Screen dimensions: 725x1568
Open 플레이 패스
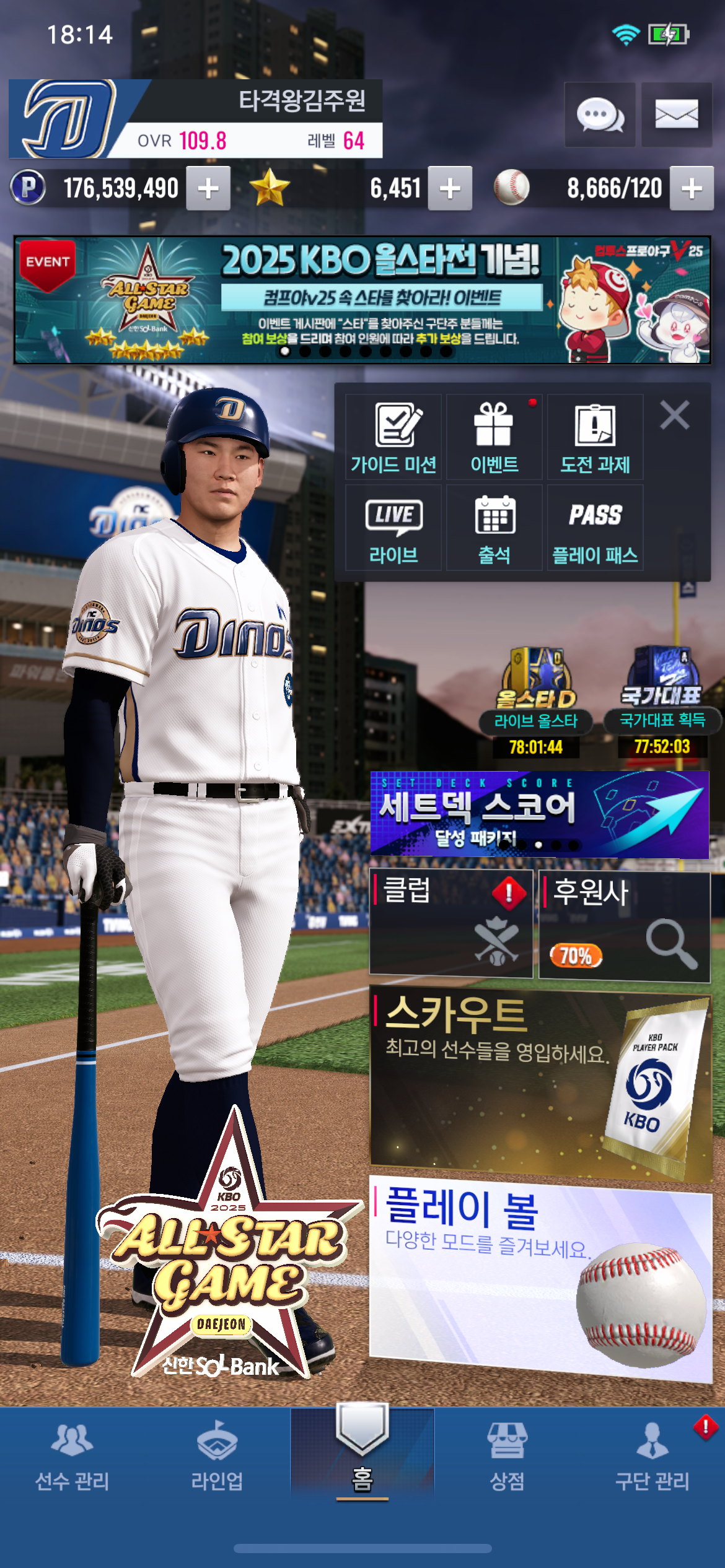tap(595, 528)
